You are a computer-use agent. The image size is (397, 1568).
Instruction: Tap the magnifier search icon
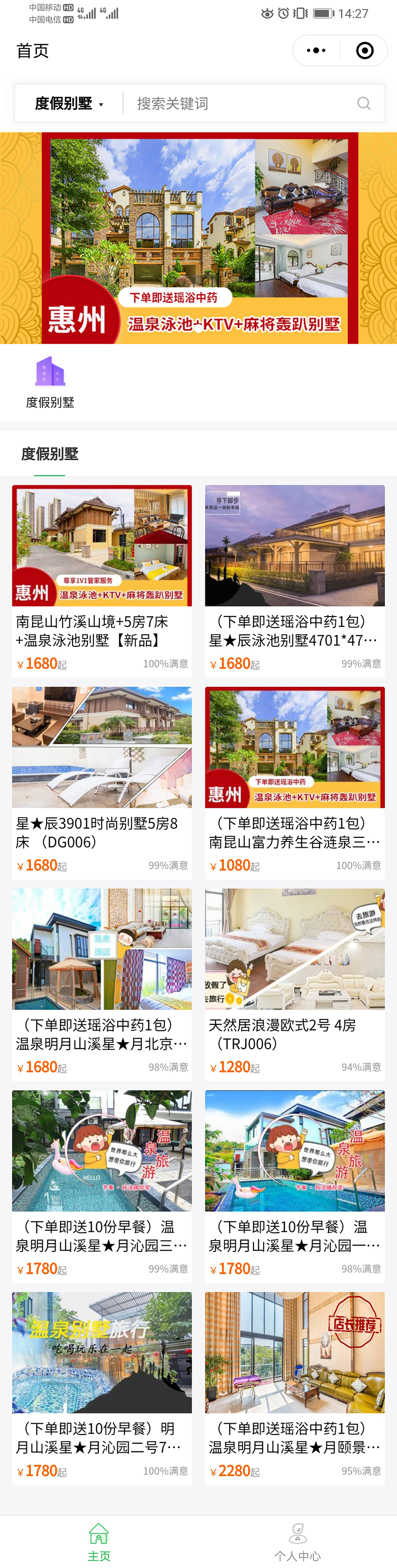pyautogui.click(x=364, y=104)
